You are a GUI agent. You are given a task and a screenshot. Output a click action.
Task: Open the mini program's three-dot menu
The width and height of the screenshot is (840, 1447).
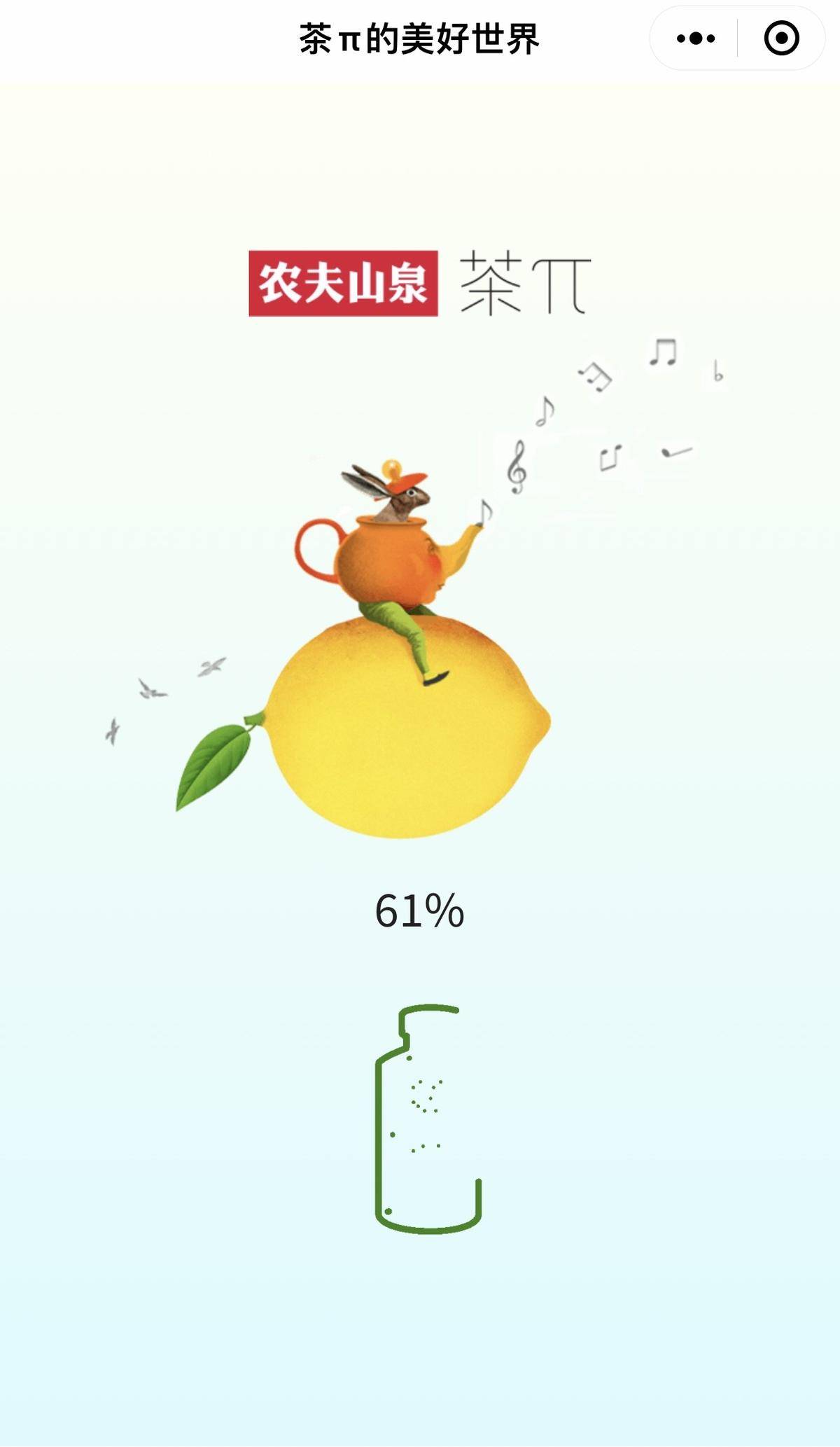pyautogui.click(x=695, y=38)
